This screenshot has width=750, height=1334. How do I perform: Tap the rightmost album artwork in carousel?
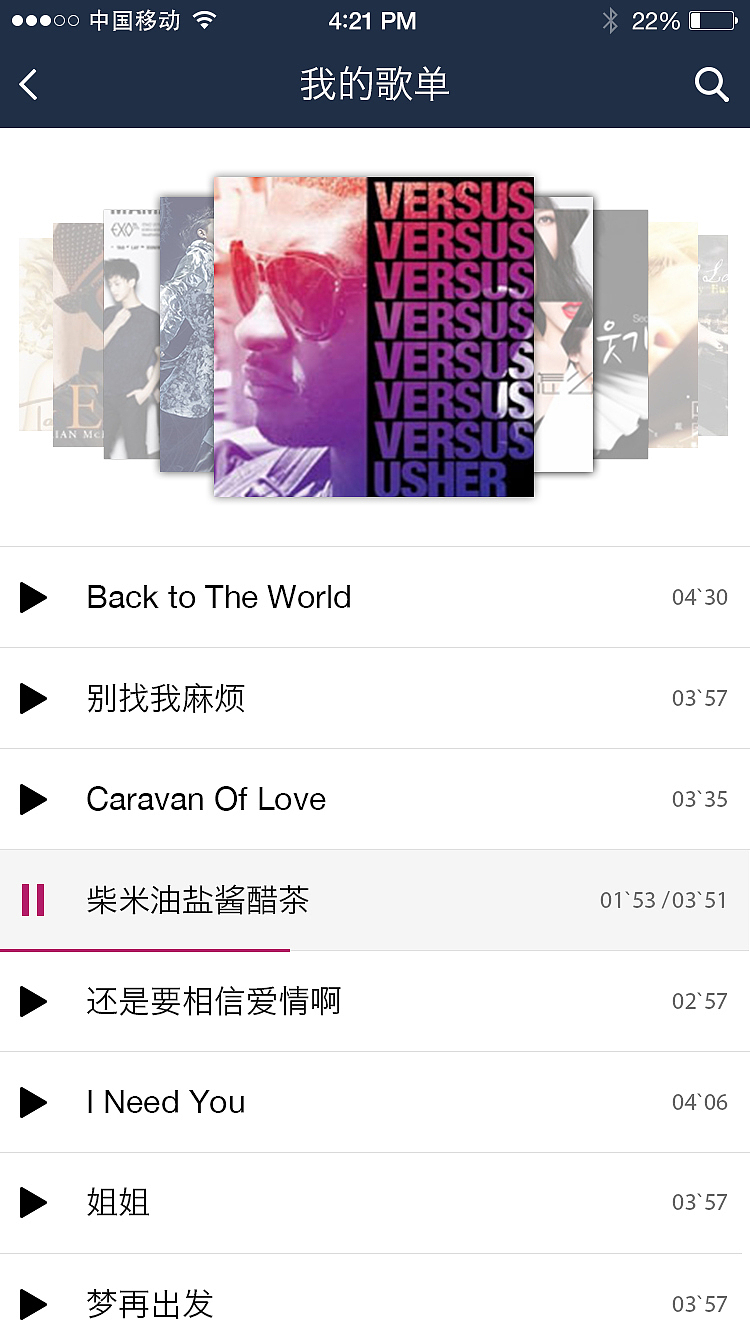[x=712, y=335]
